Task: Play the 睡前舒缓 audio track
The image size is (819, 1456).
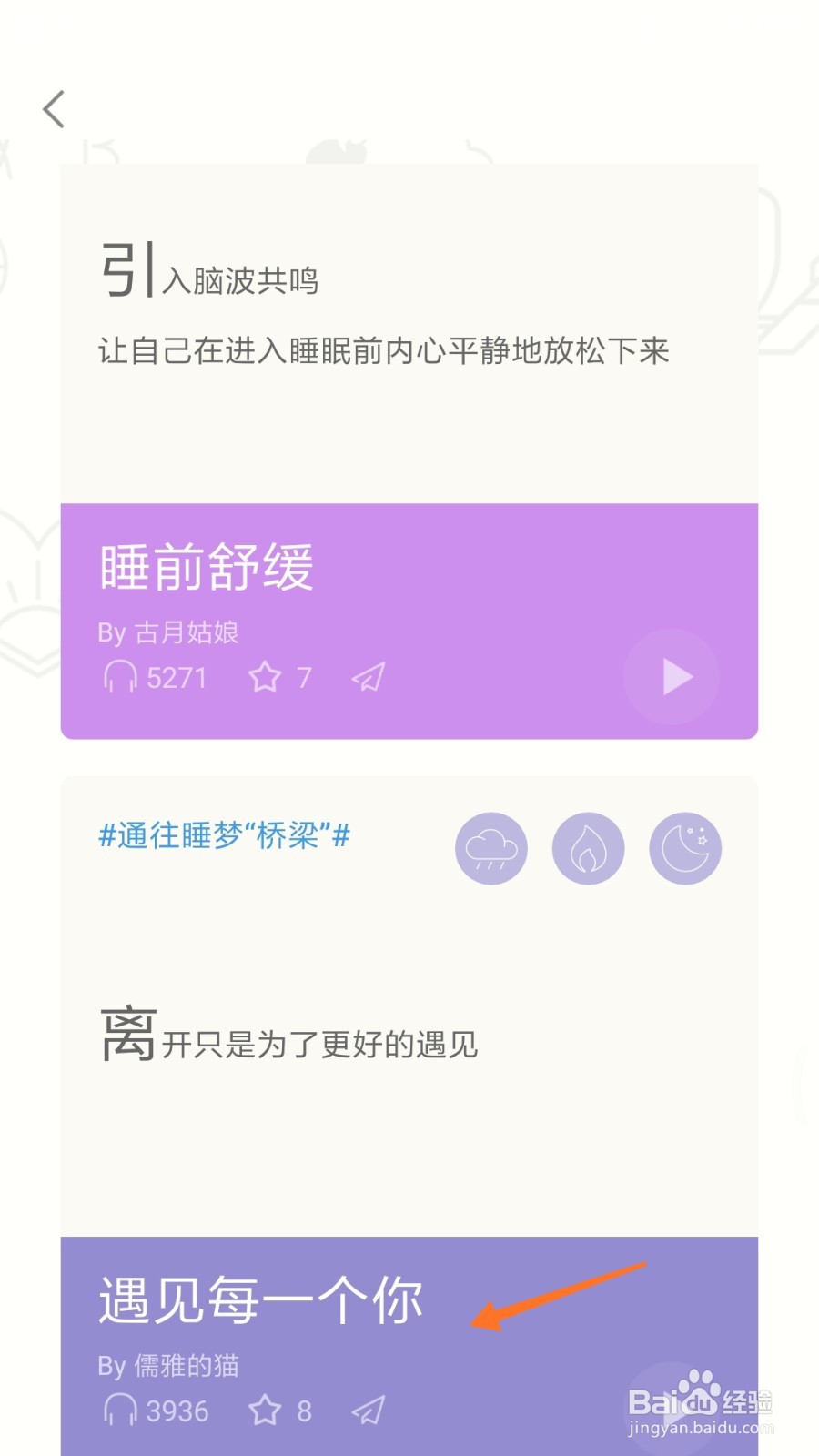Action: coord(672,676)
